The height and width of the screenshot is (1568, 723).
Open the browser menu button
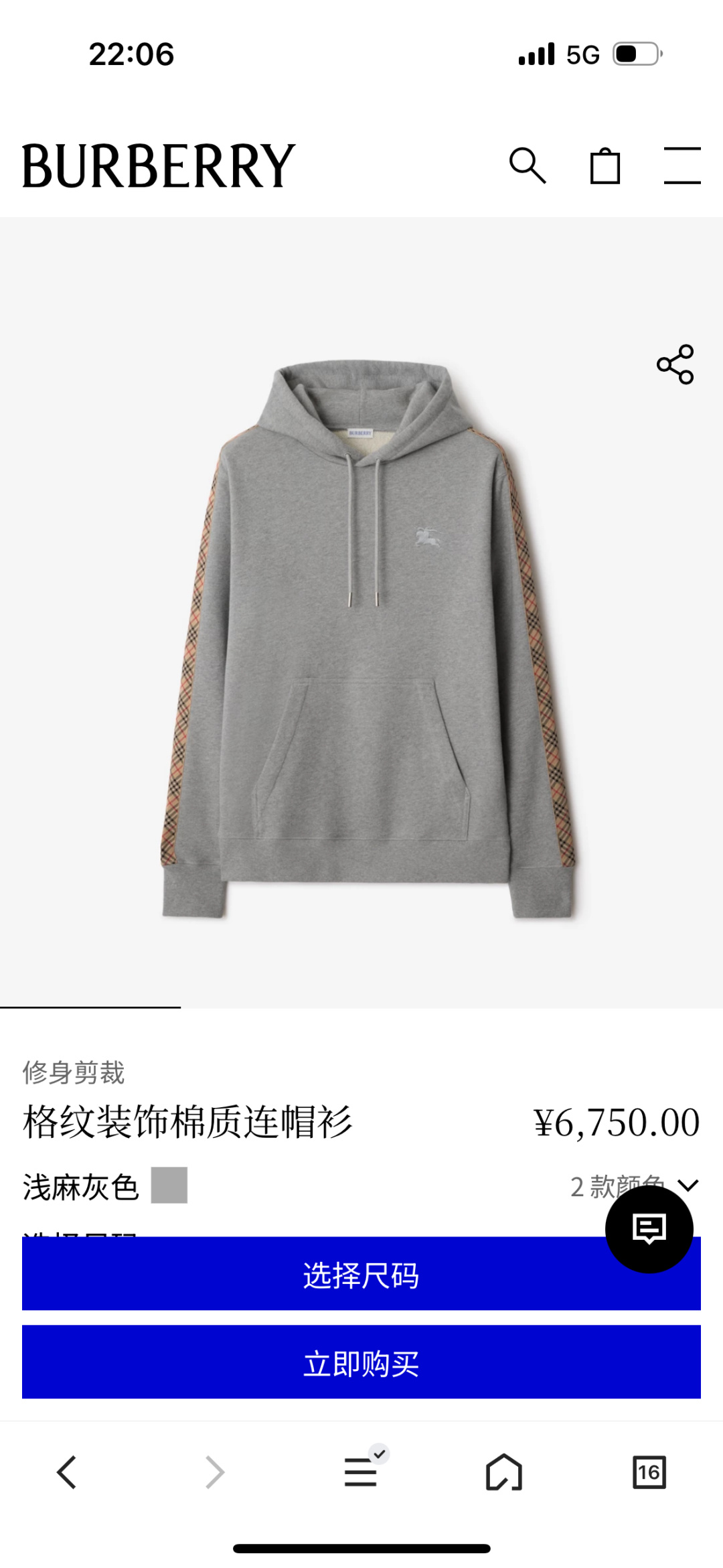tap(361, 1472)
